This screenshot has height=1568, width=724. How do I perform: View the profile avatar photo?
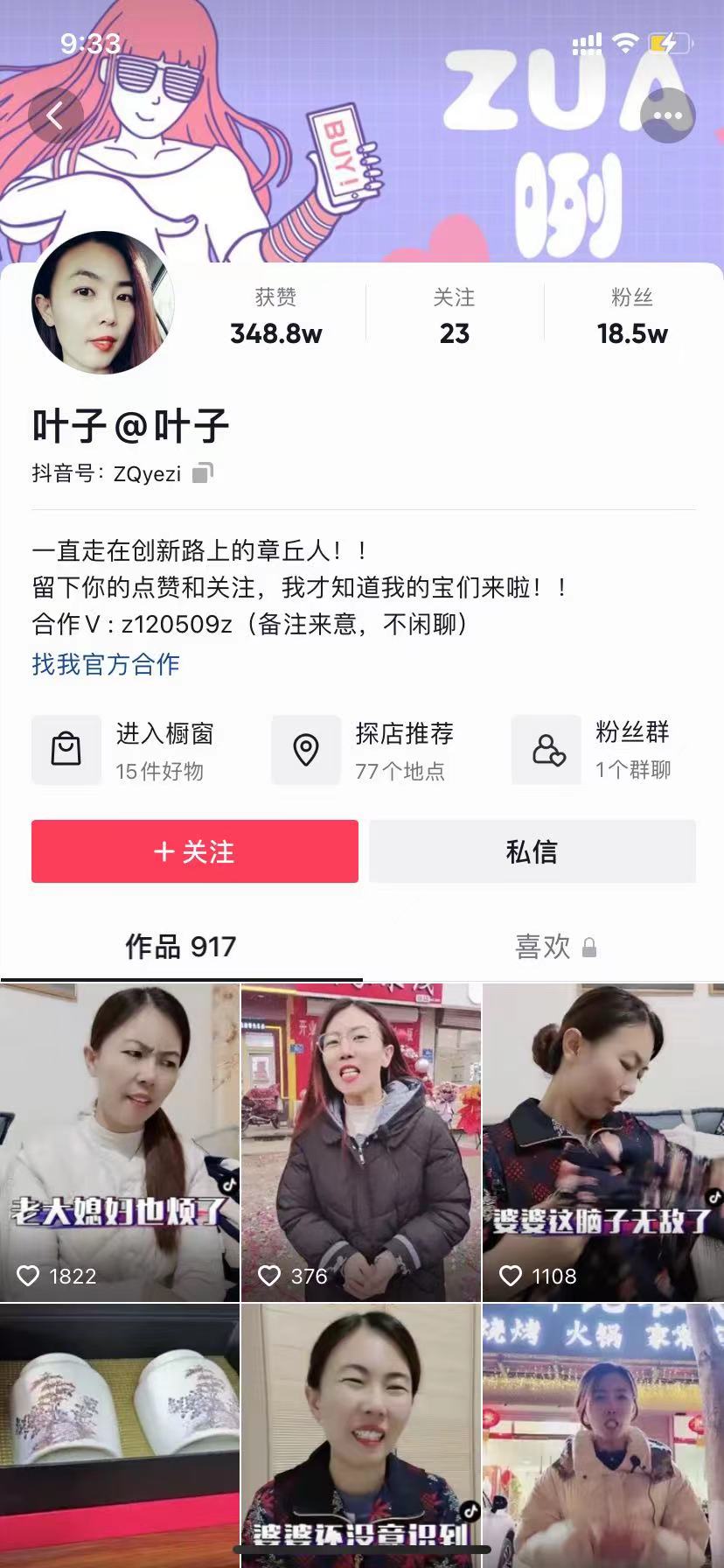[x=102, y=303]
